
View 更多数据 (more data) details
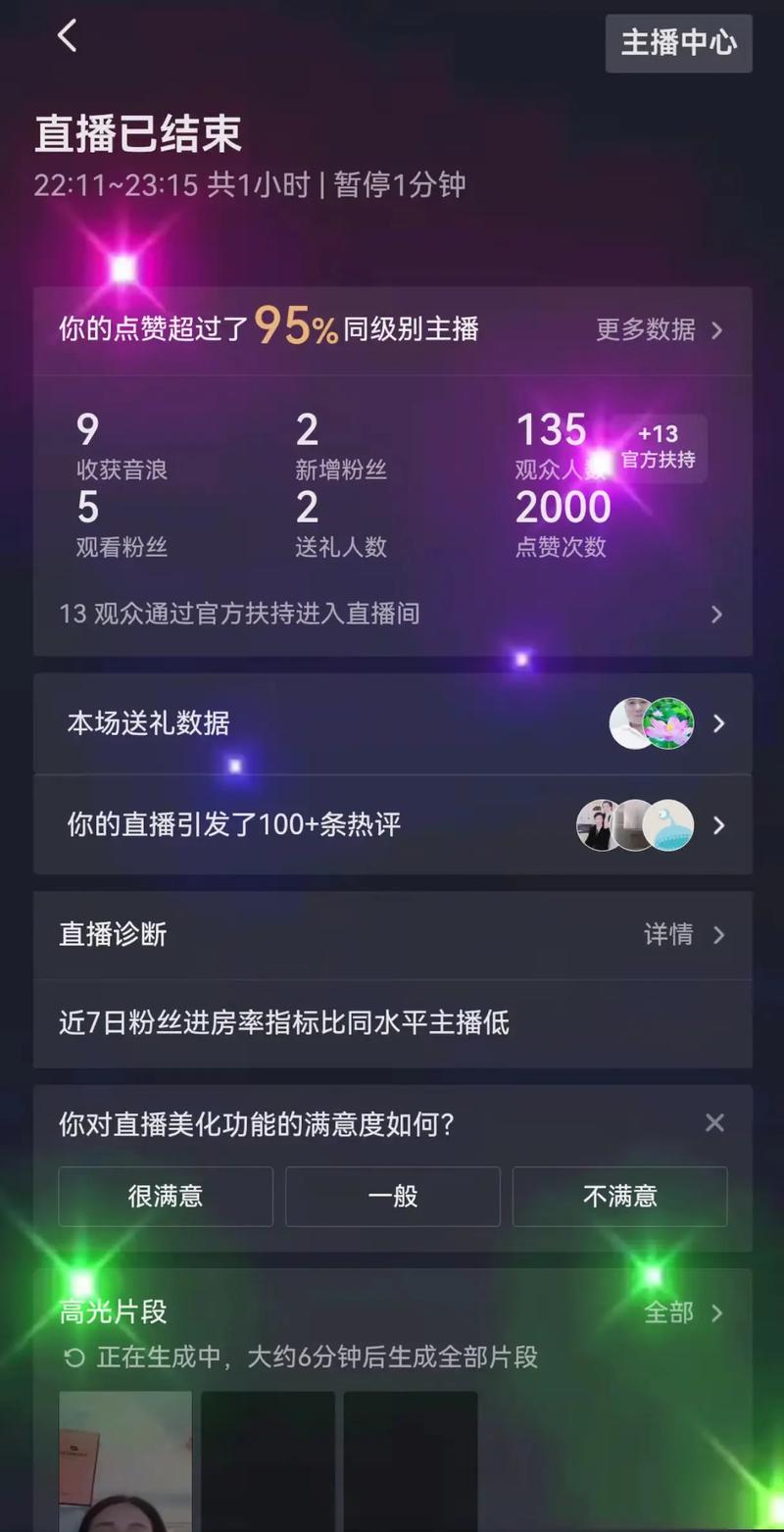tap(659, 329)
